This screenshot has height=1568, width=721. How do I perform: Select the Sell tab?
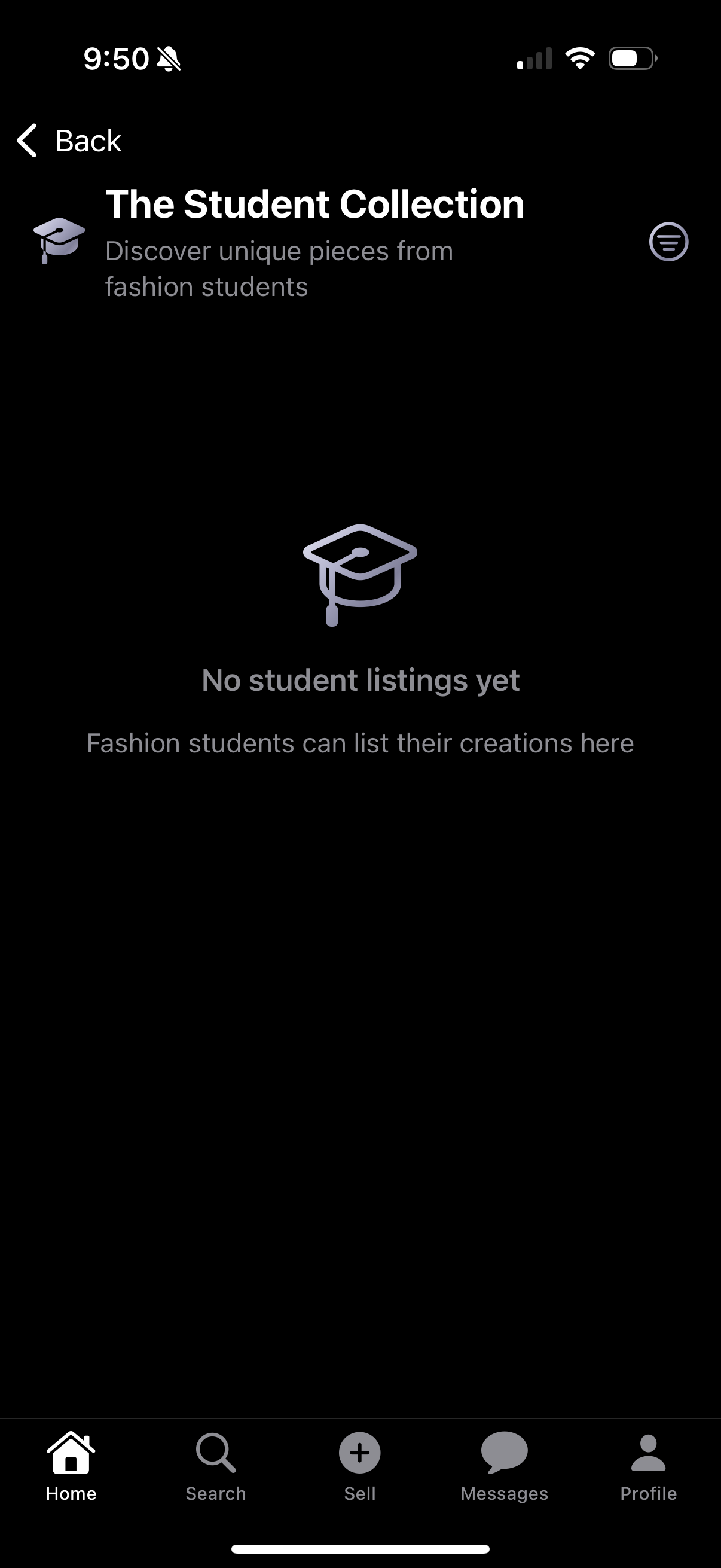[x=359, y=1466]
